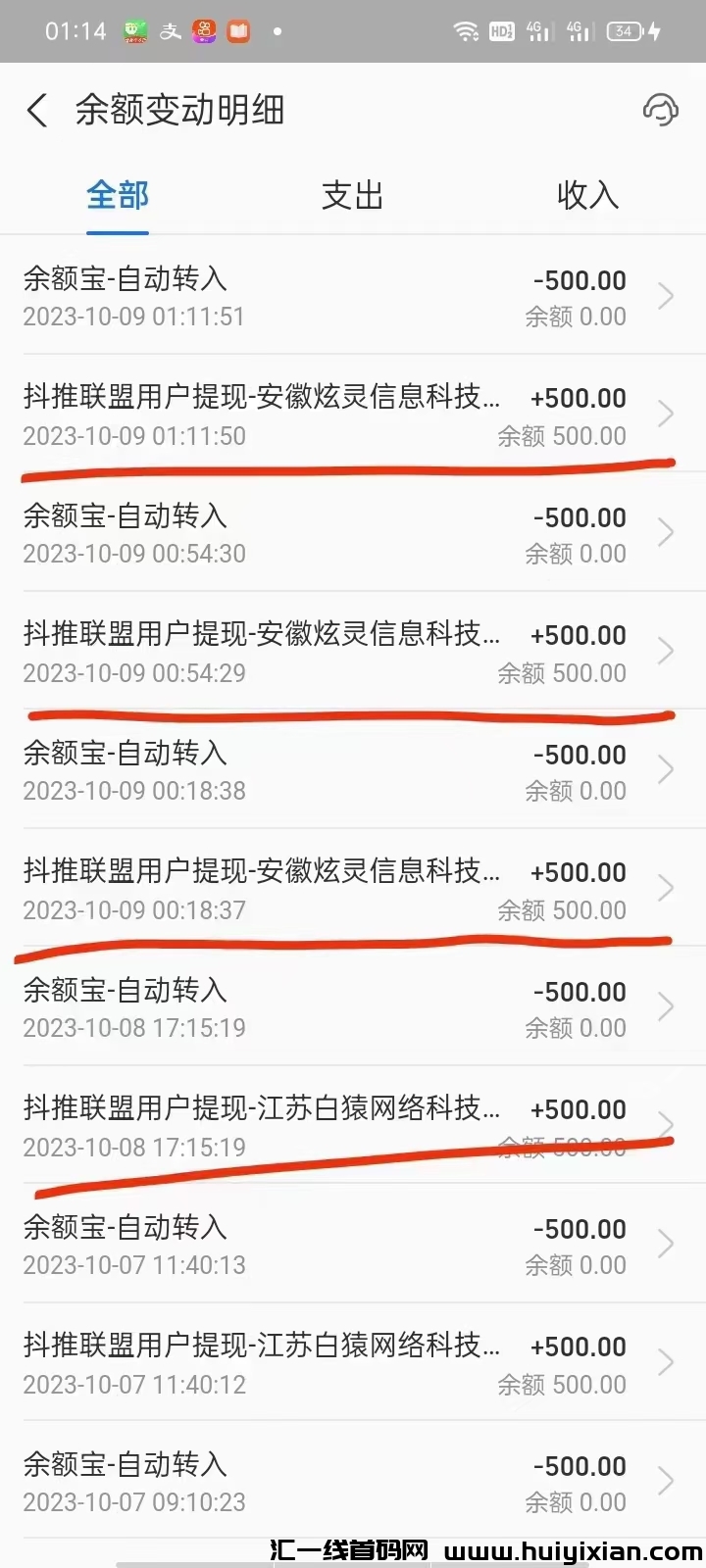Open 抖推联盟用户提现 entry at 00:18:37

[x=353, y=890]
